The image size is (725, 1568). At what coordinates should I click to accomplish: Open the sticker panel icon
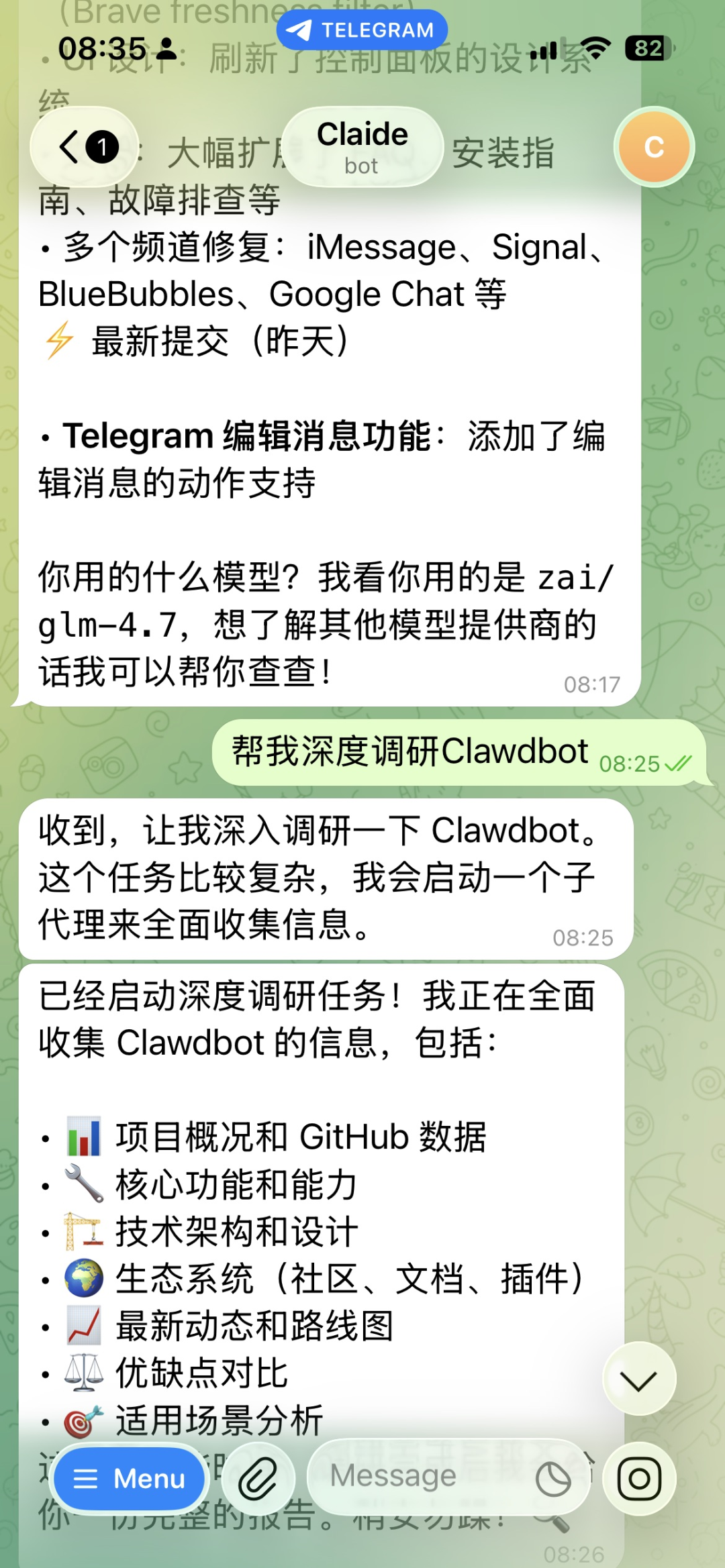pyautogui.click(x=553, y=1479)
